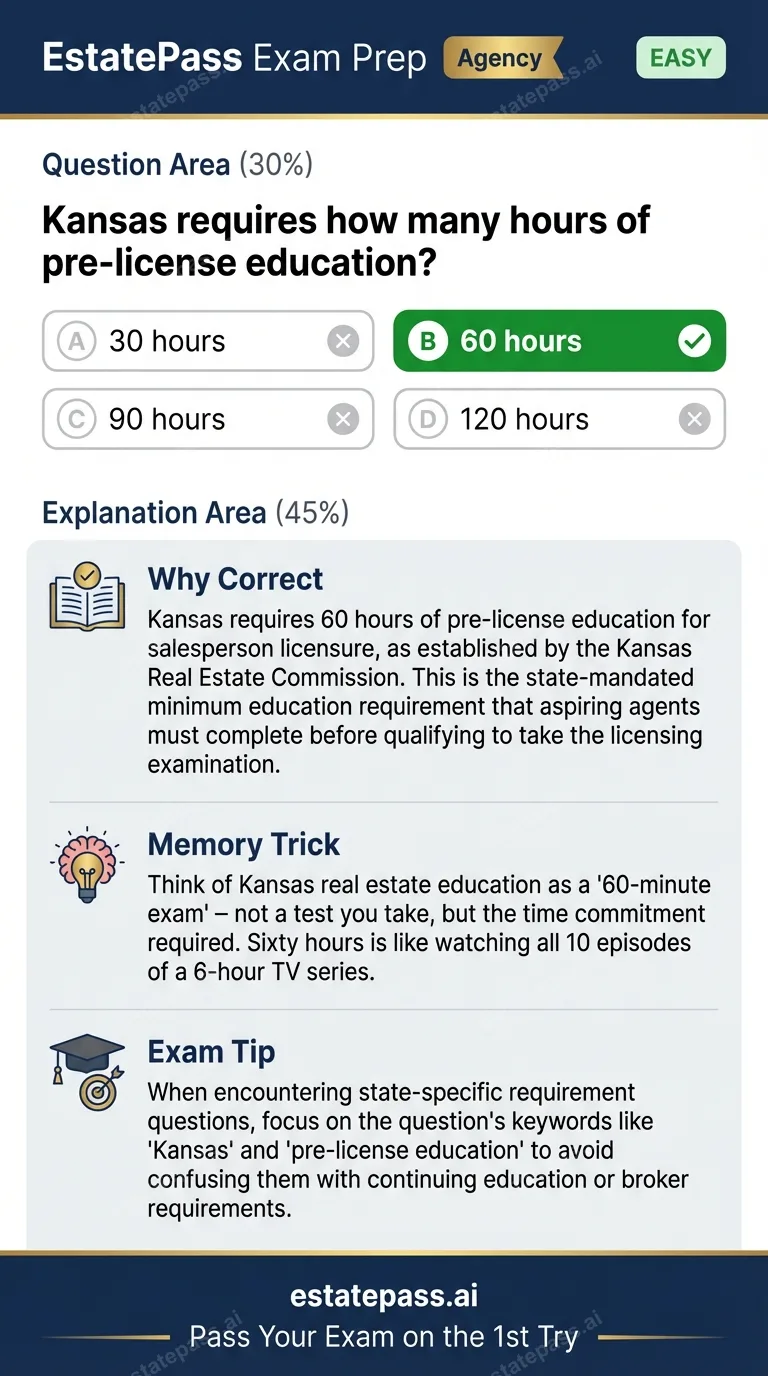Viewport: 768px width, 1376px height.
Task: Click the gold Agency ribbon badge
Action: coord(503,58)
